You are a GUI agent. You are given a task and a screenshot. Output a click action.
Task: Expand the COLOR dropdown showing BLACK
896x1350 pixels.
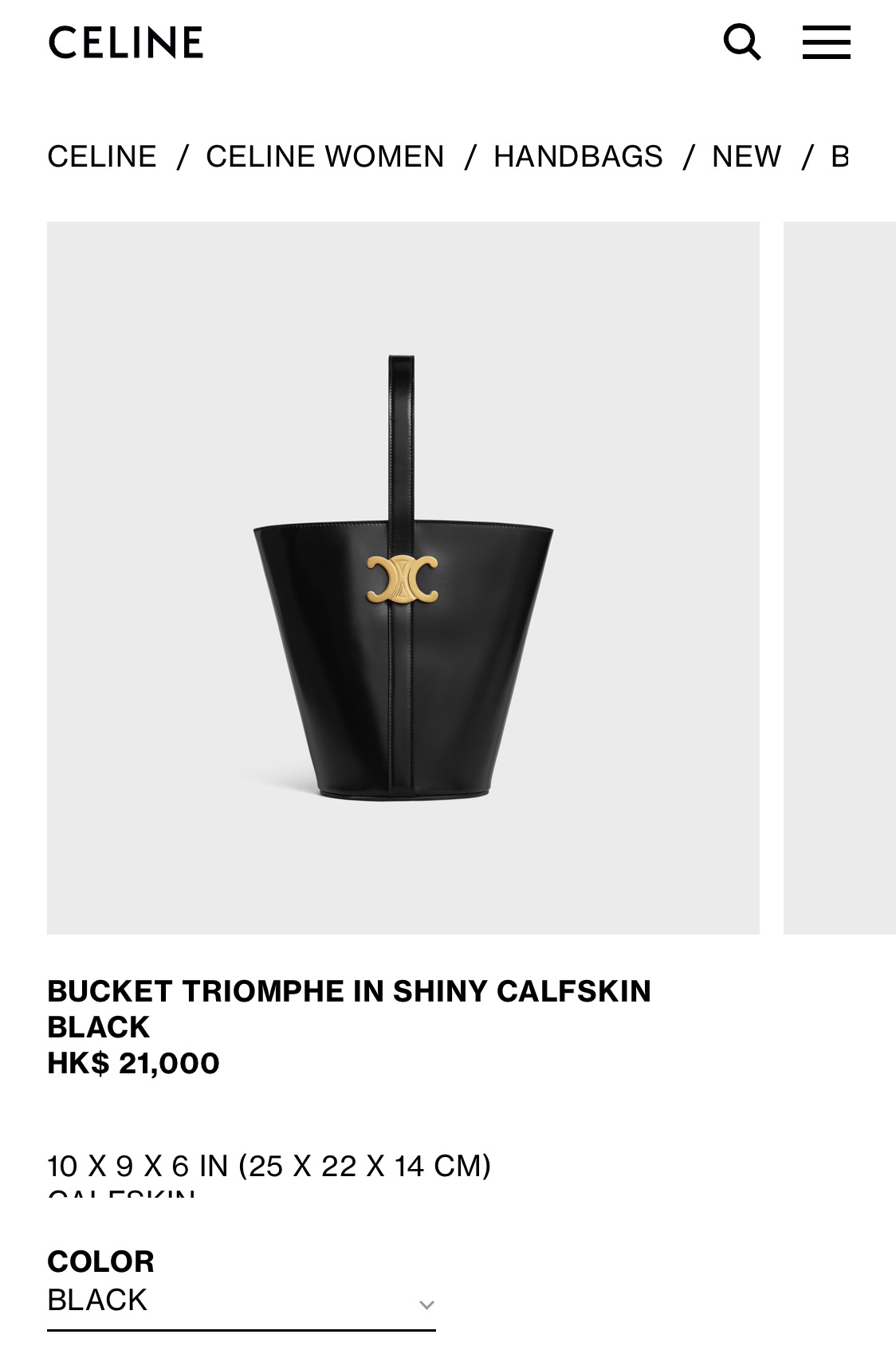[241, 1301]
